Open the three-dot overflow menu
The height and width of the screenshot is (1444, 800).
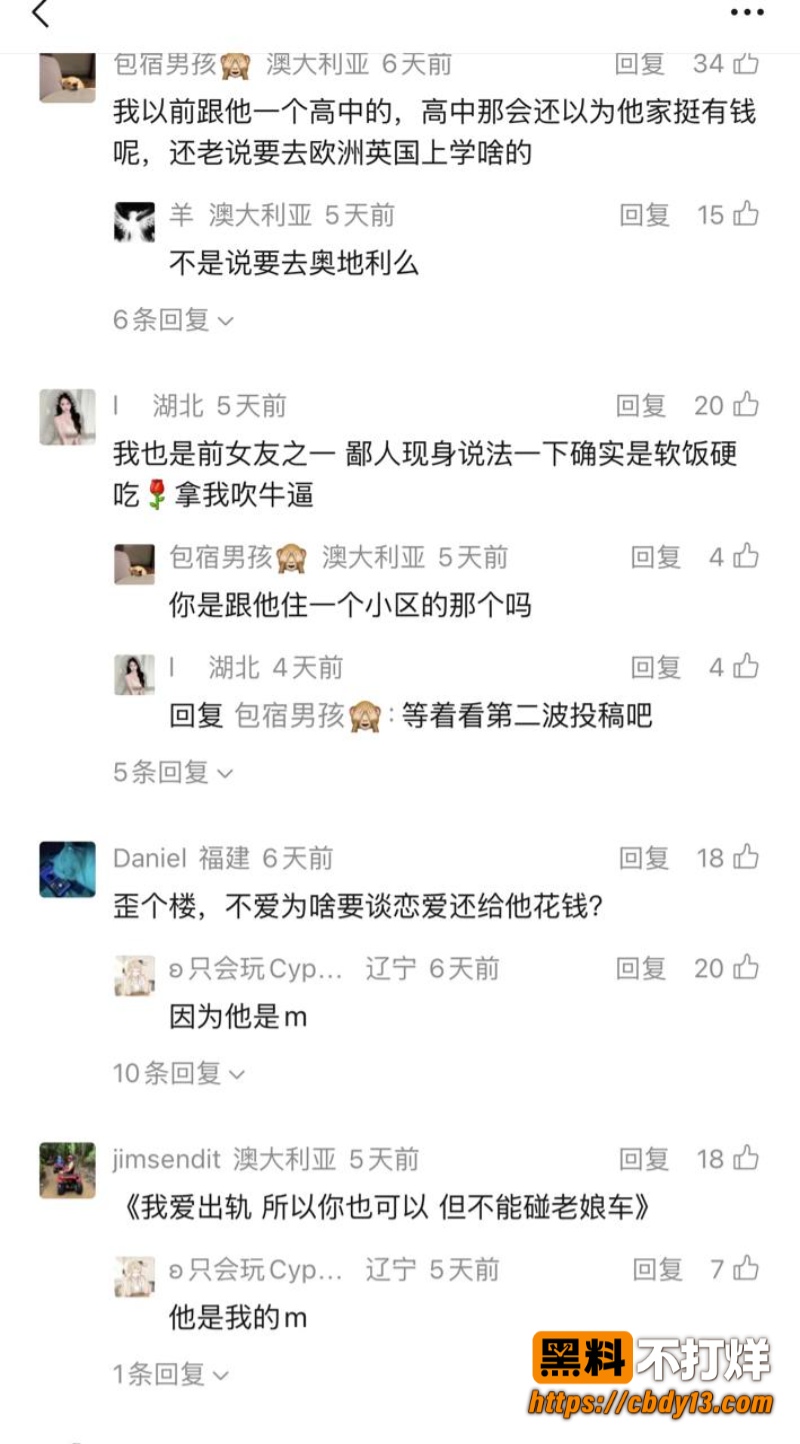point(746,13)
